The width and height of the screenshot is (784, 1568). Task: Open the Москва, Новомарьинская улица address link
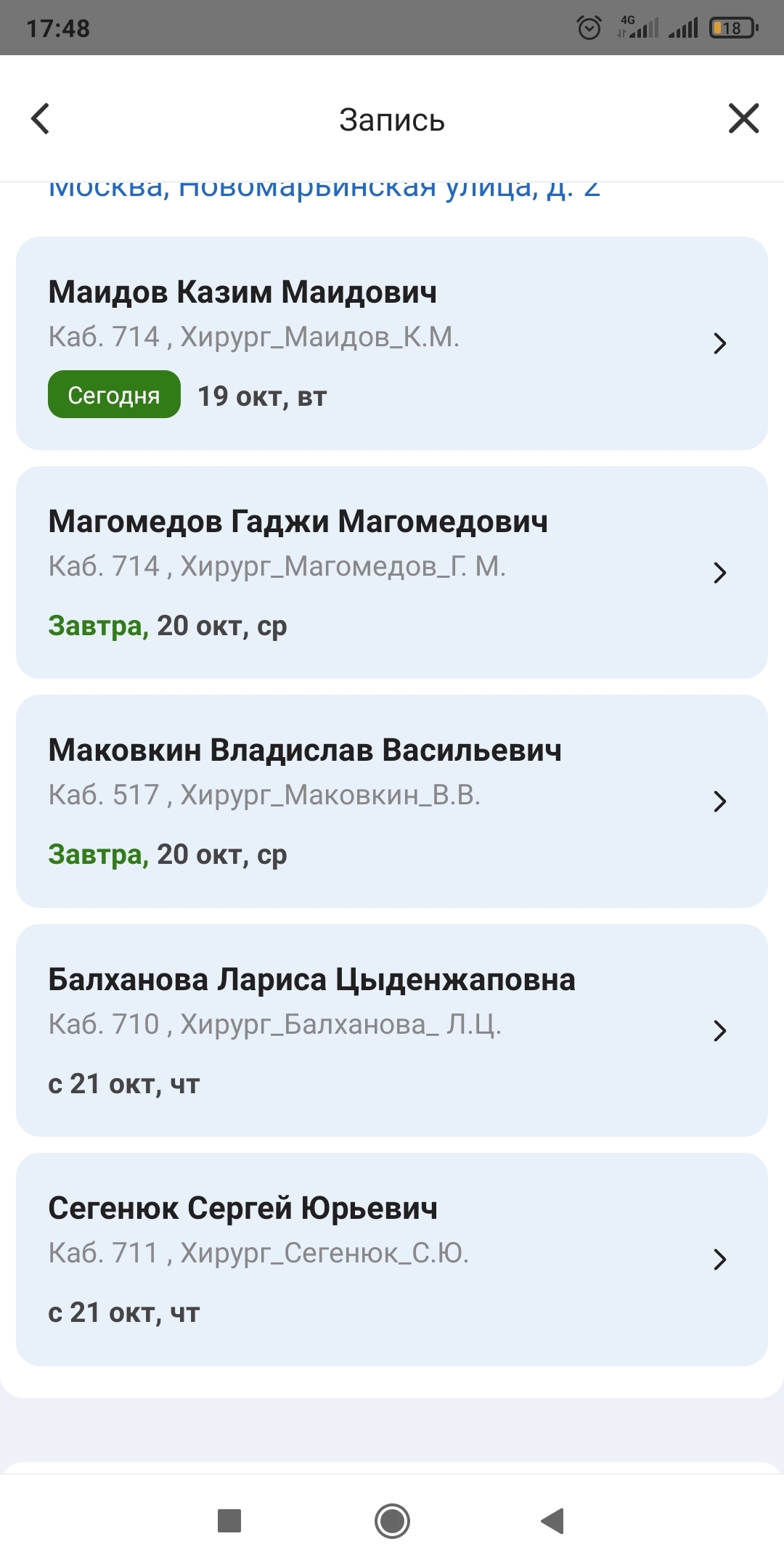click(324, 190)
